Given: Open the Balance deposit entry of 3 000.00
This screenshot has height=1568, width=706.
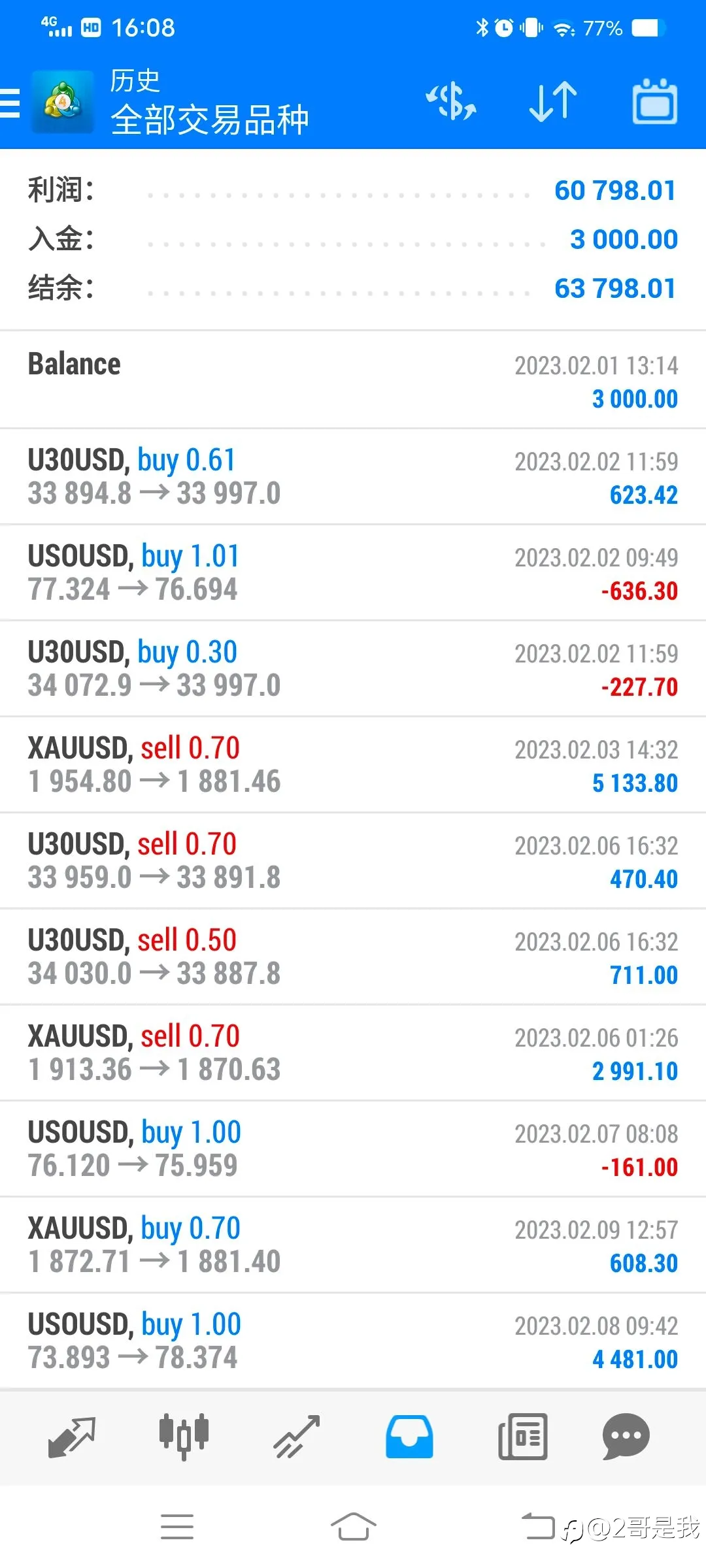Looking at the screenshot, I should pyautogui.click(x=353, y=381).
